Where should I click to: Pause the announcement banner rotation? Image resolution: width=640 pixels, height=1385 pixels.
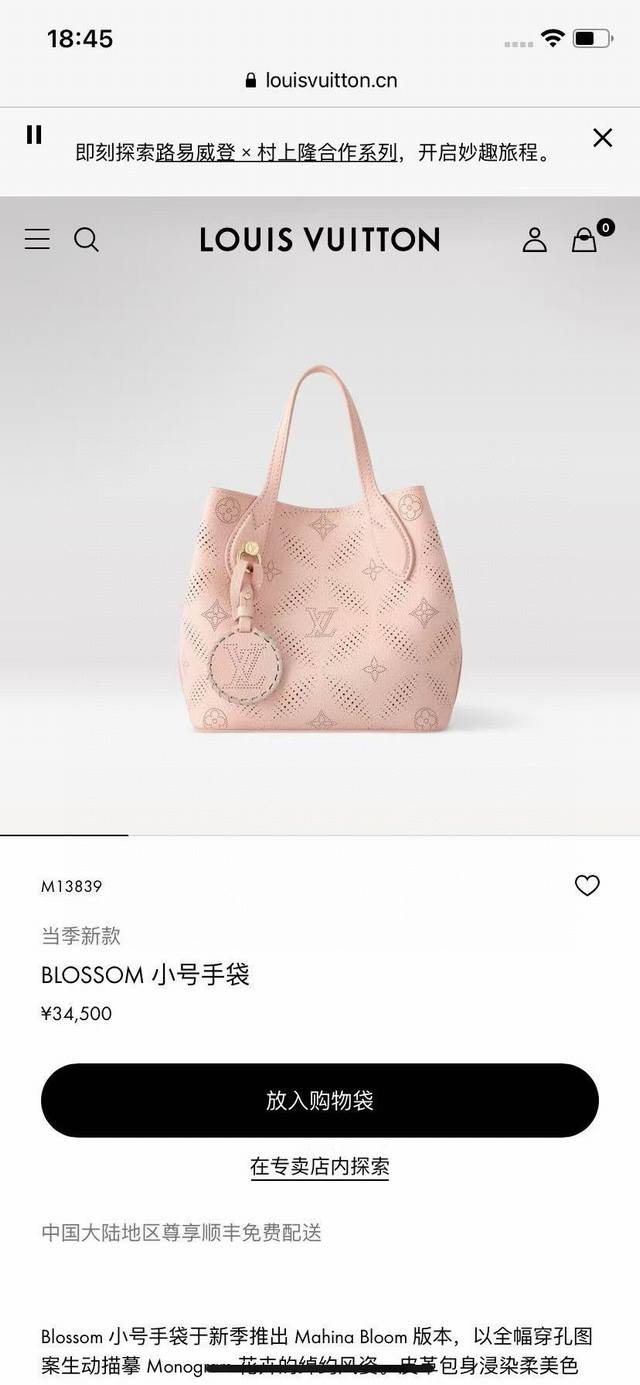[x=34, y=135]
